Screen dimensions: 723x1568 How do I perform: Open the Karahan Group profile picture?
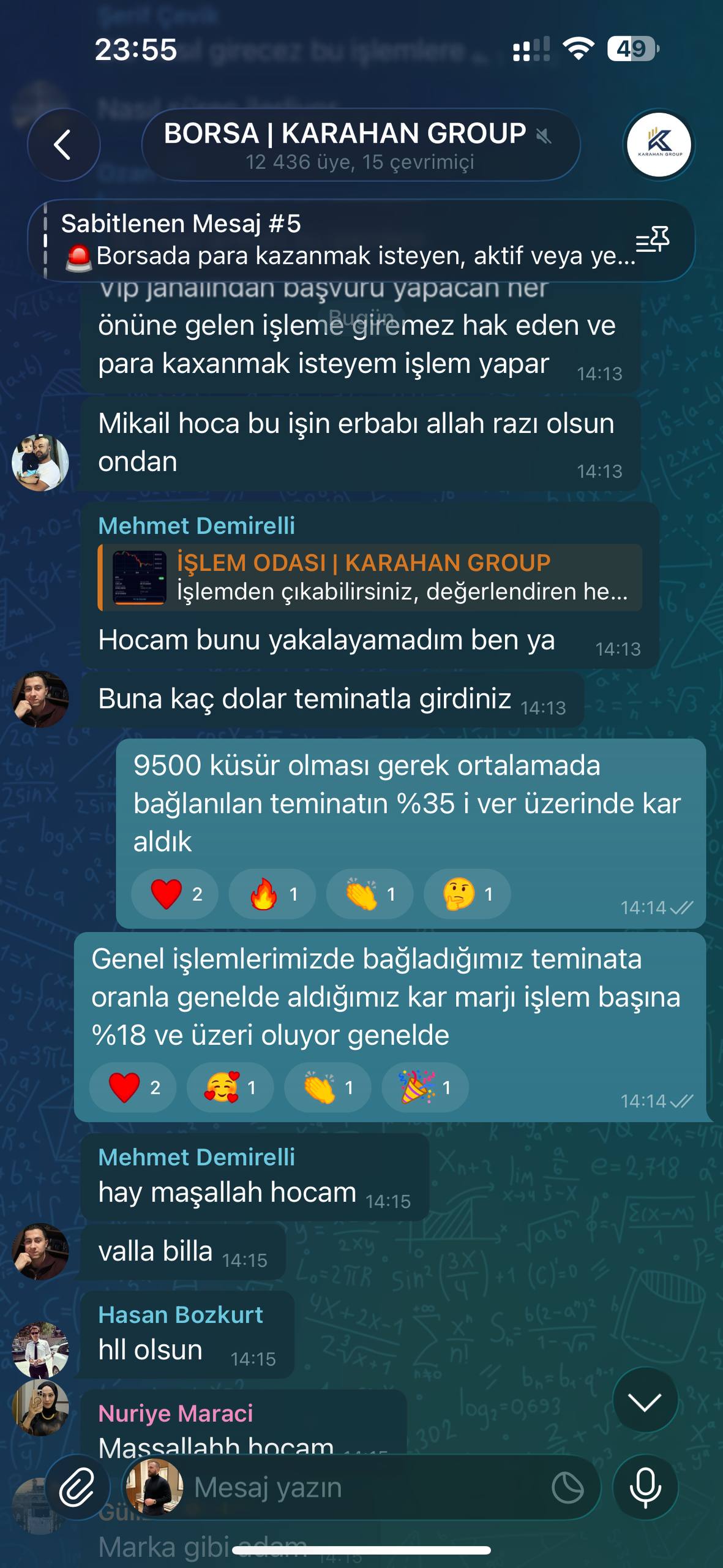coord(659,145)
